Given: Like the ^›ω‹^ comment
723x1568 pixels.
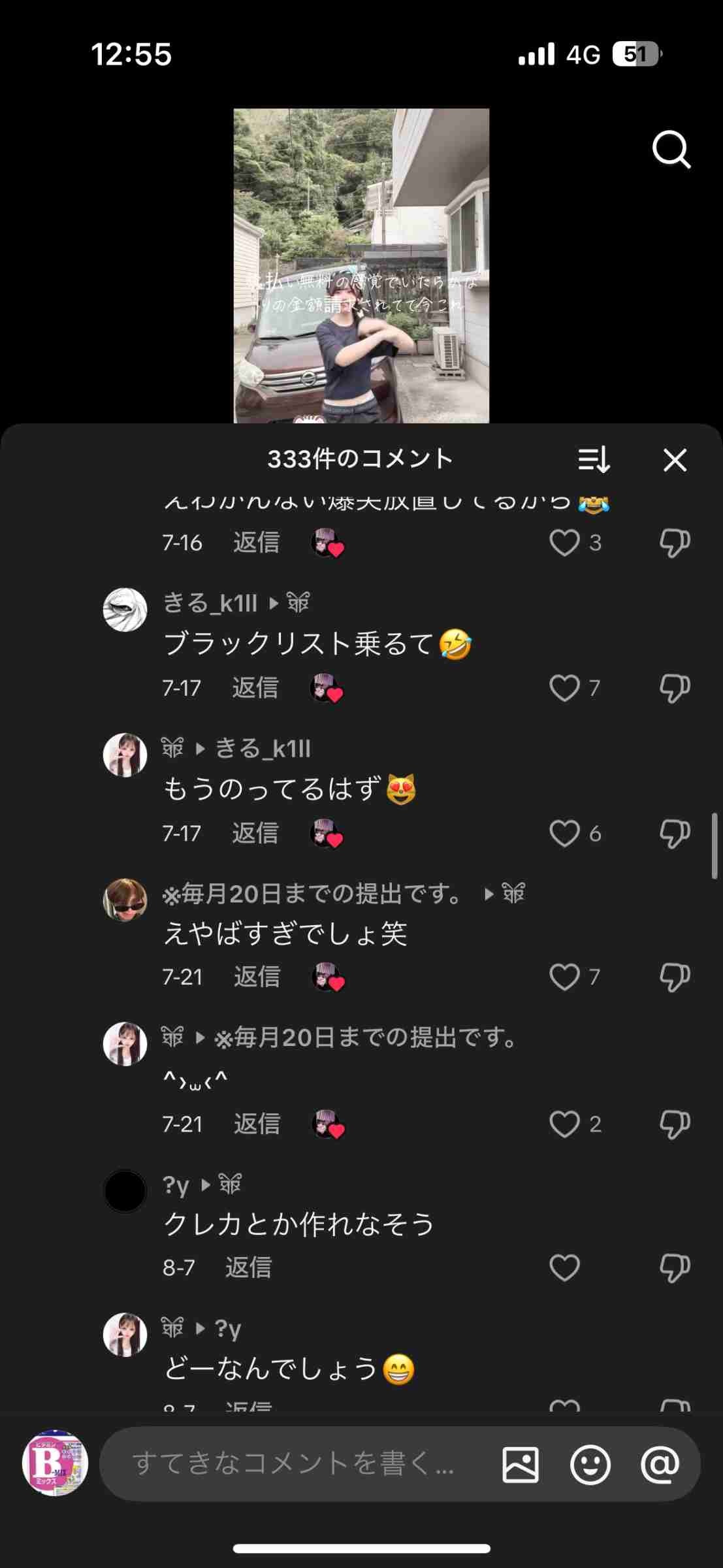Looking at the screenshot, I should coord(564,1124).
